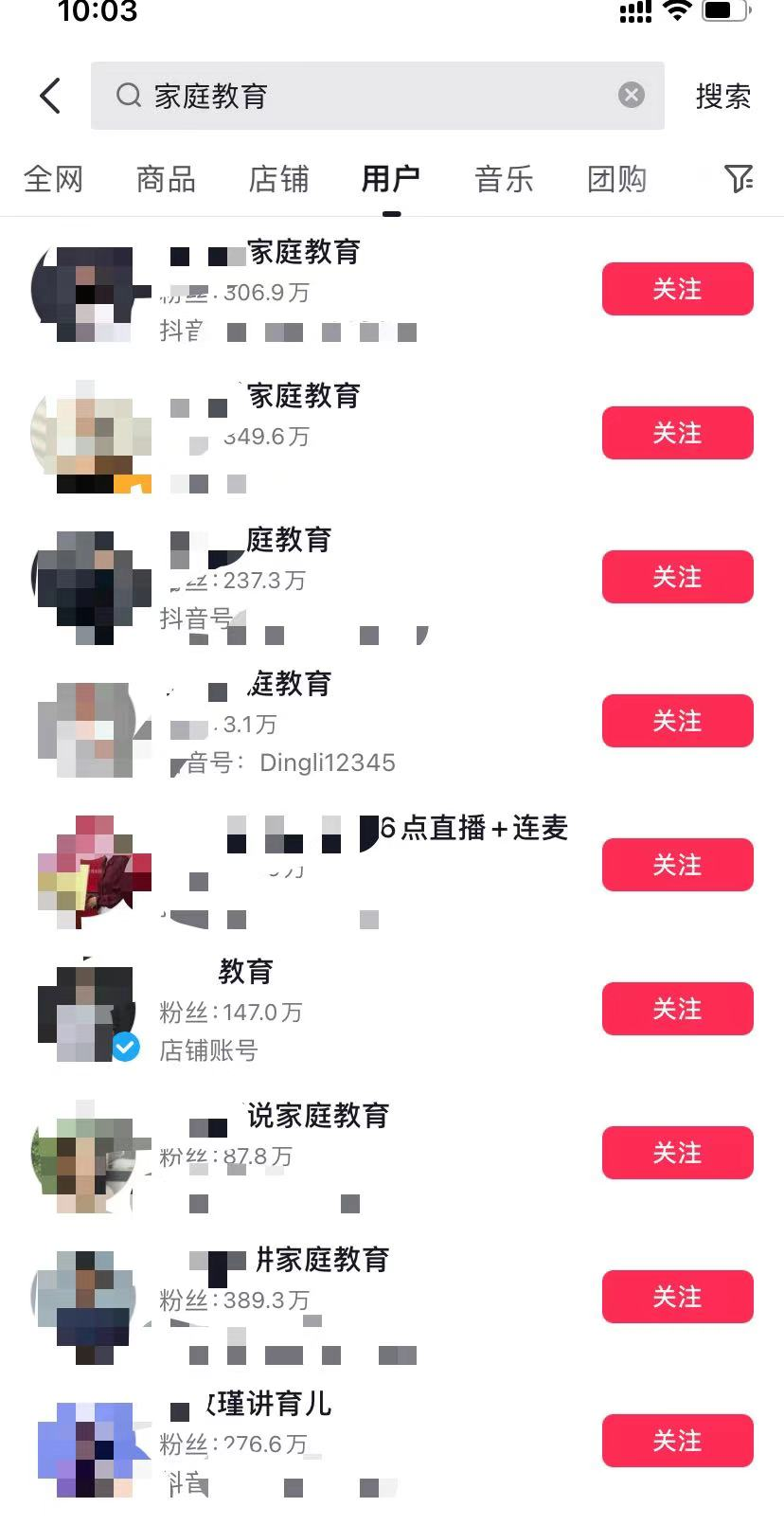
Task: Switch to the 商品 tab
Action: [x=166, y=179]
